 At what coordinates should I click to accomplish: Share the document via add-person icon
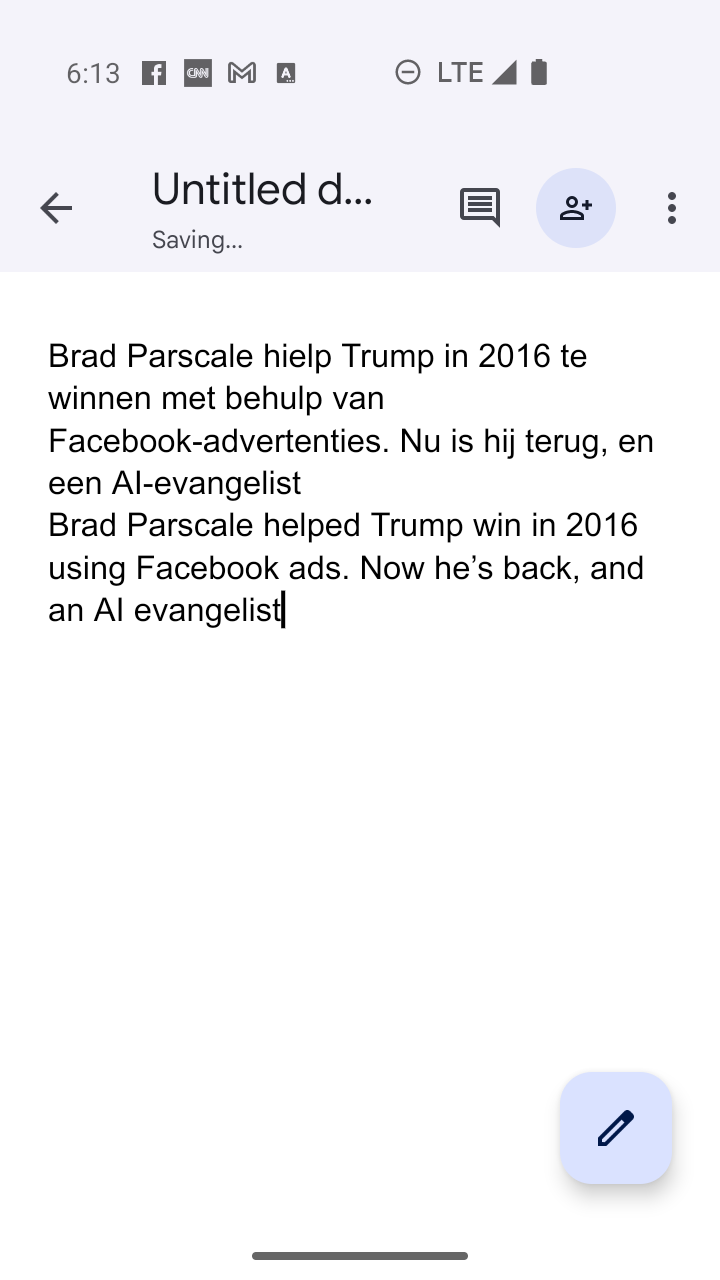(576, 208)
